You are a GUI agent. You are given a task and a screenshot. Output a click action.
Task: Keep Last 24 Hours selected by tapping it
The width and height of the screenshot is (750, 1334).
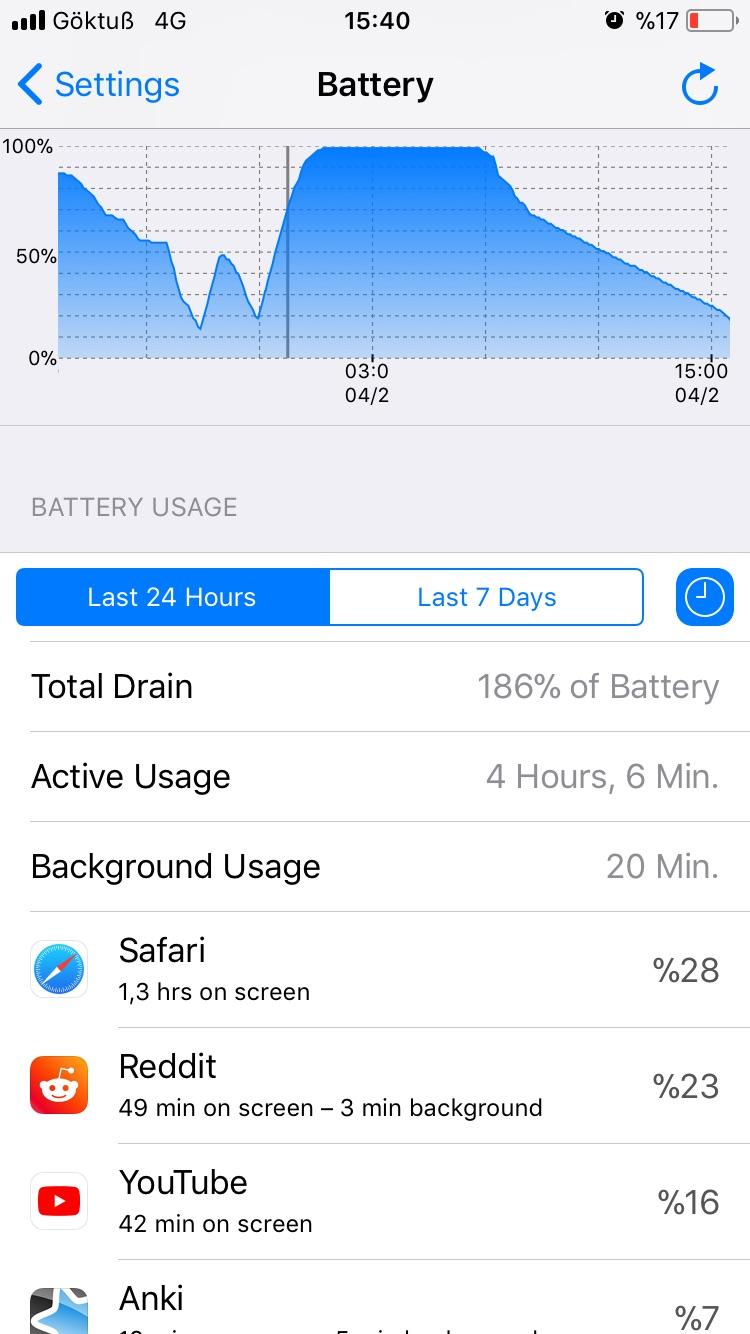171,596
